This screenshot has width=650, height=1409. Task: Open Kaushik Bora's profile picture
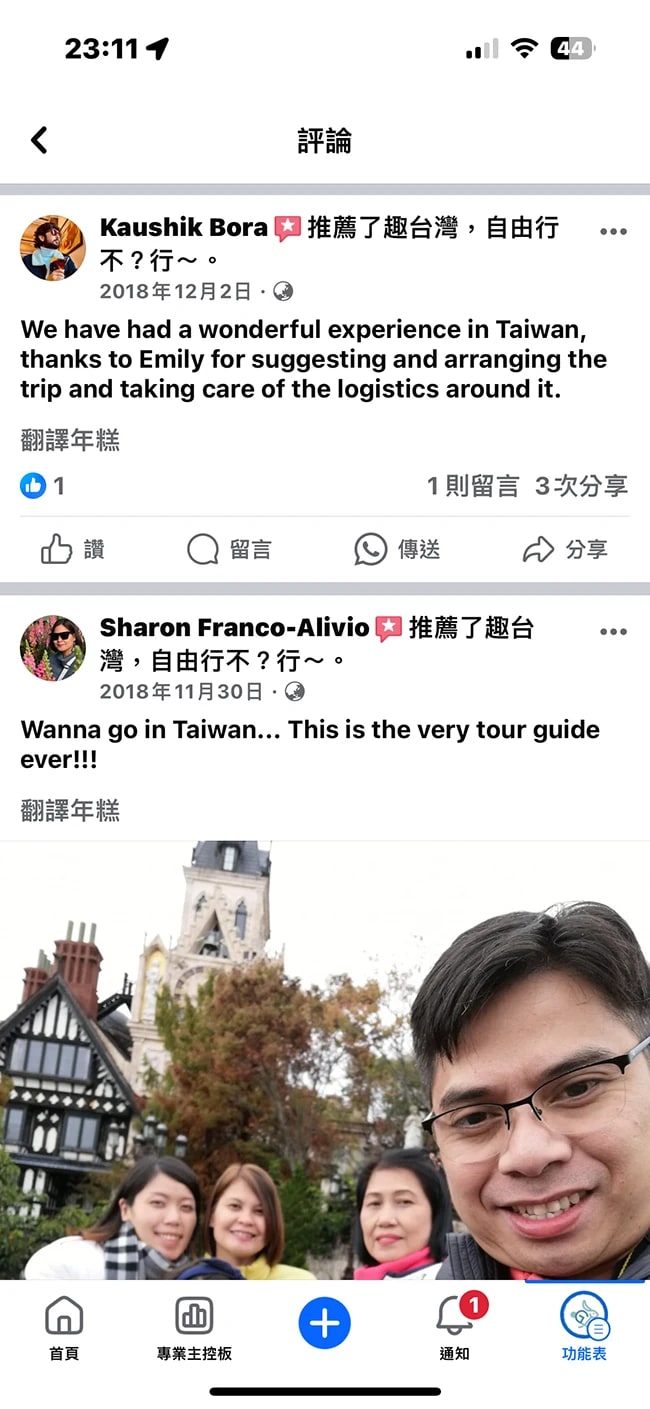(x=53, y=247)
